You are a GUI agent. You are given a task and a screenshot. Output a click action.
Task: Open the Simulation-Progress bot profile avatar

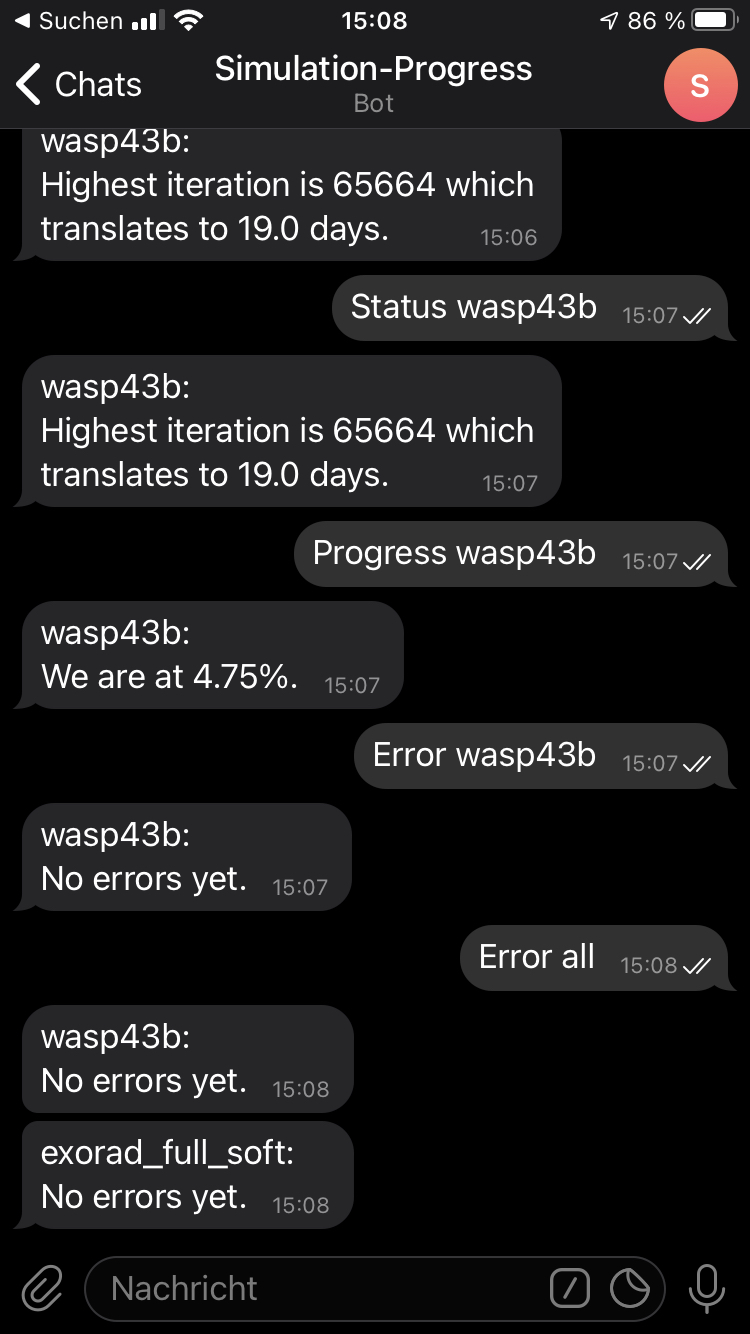(x=700, y=85)
